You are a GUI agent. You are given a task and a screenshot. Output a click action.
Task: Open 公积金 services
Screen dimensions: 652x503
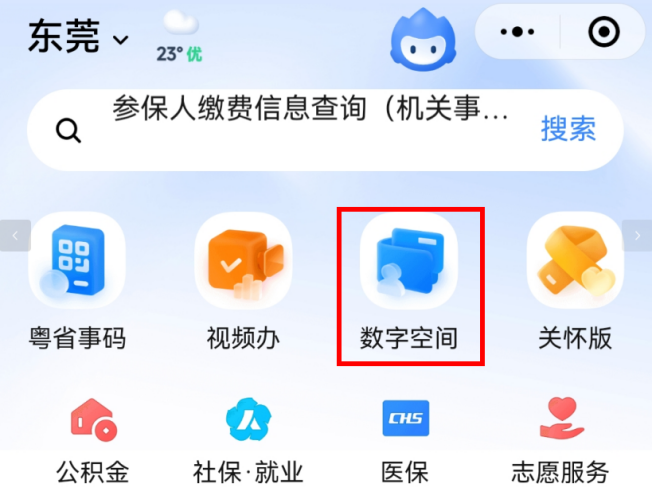(92, 440)
